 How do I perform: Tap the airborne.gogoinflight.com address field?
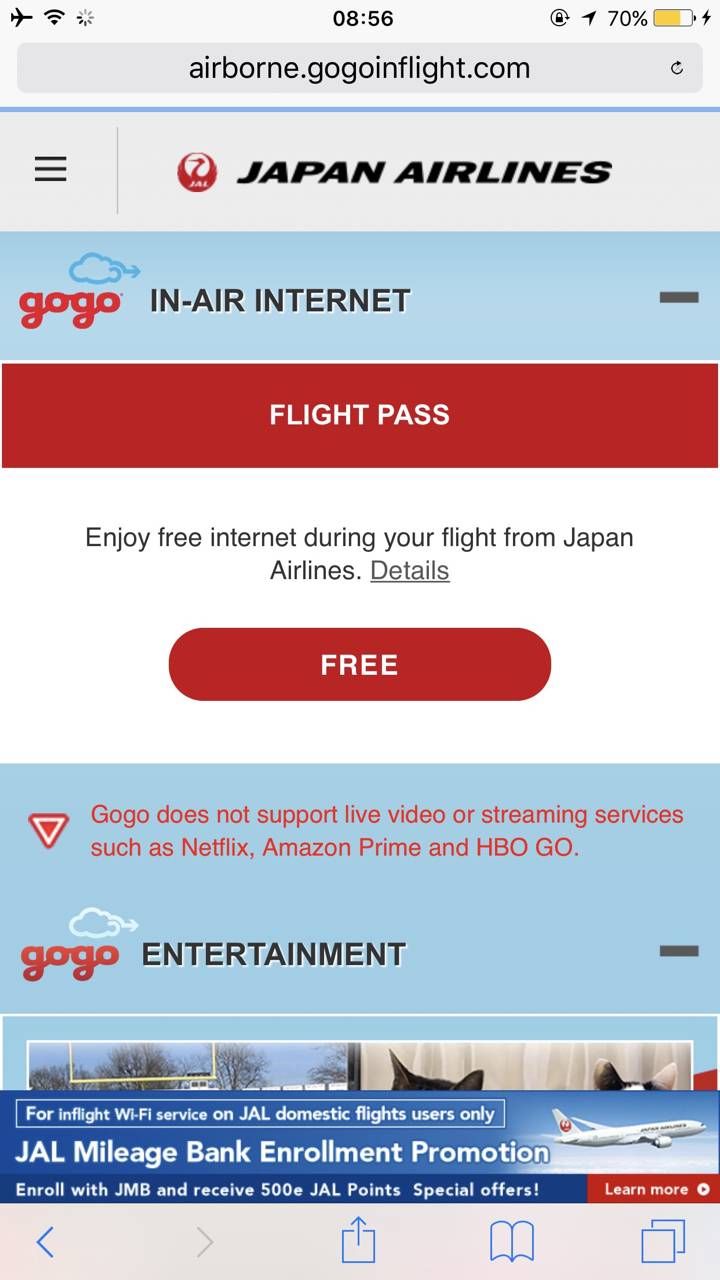click(x=359, y=69)
